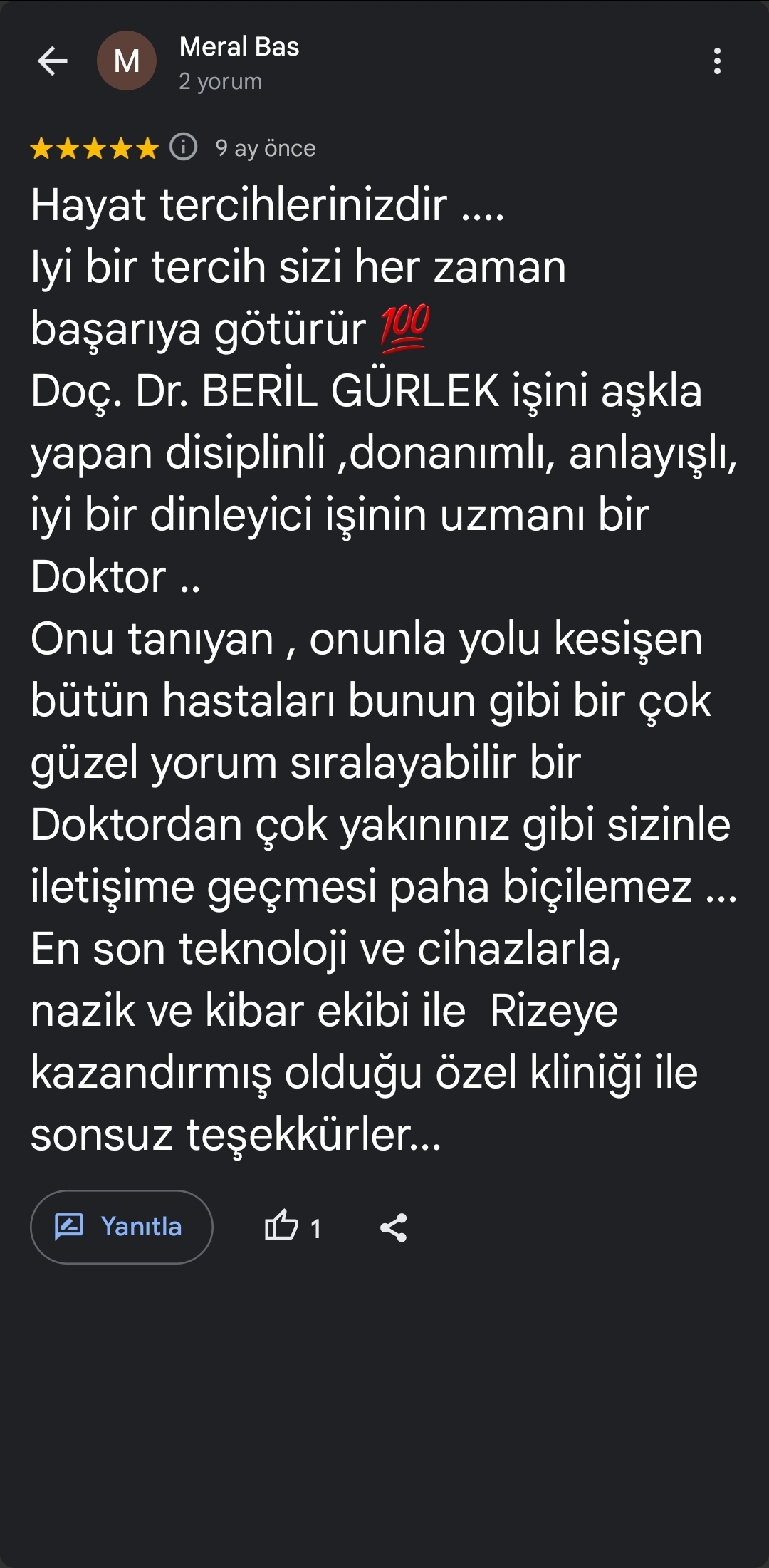Image resolution: width=769 pixels, height=1568 pixels.
Task: Open Meral Bas's profile avatar
Action: coord(127,61)
